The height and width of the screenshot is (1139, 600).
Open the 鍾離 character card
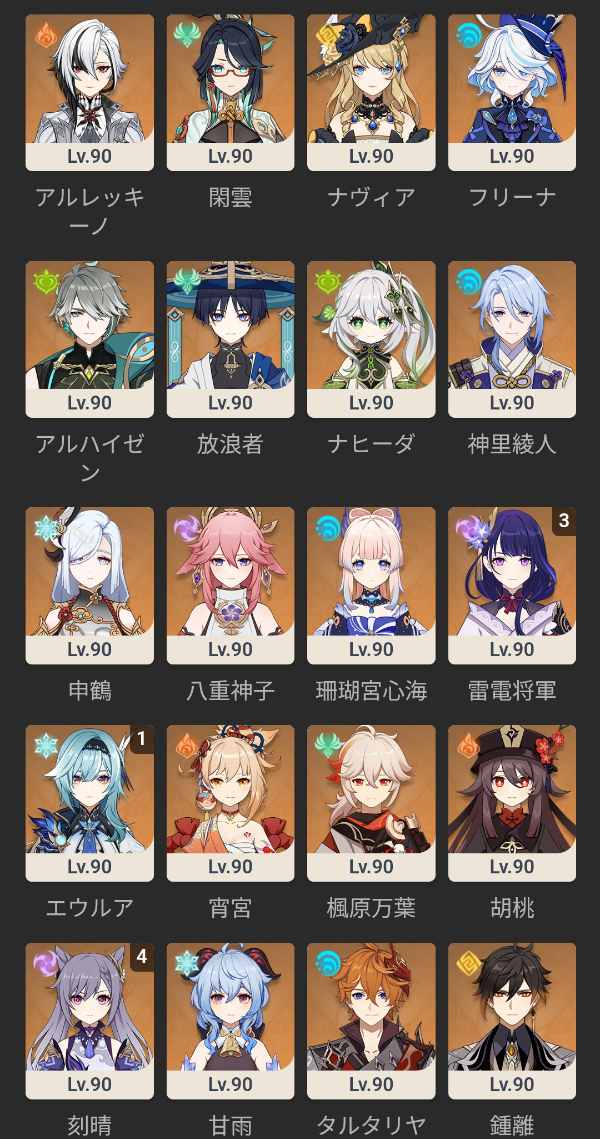(511, 1020)
